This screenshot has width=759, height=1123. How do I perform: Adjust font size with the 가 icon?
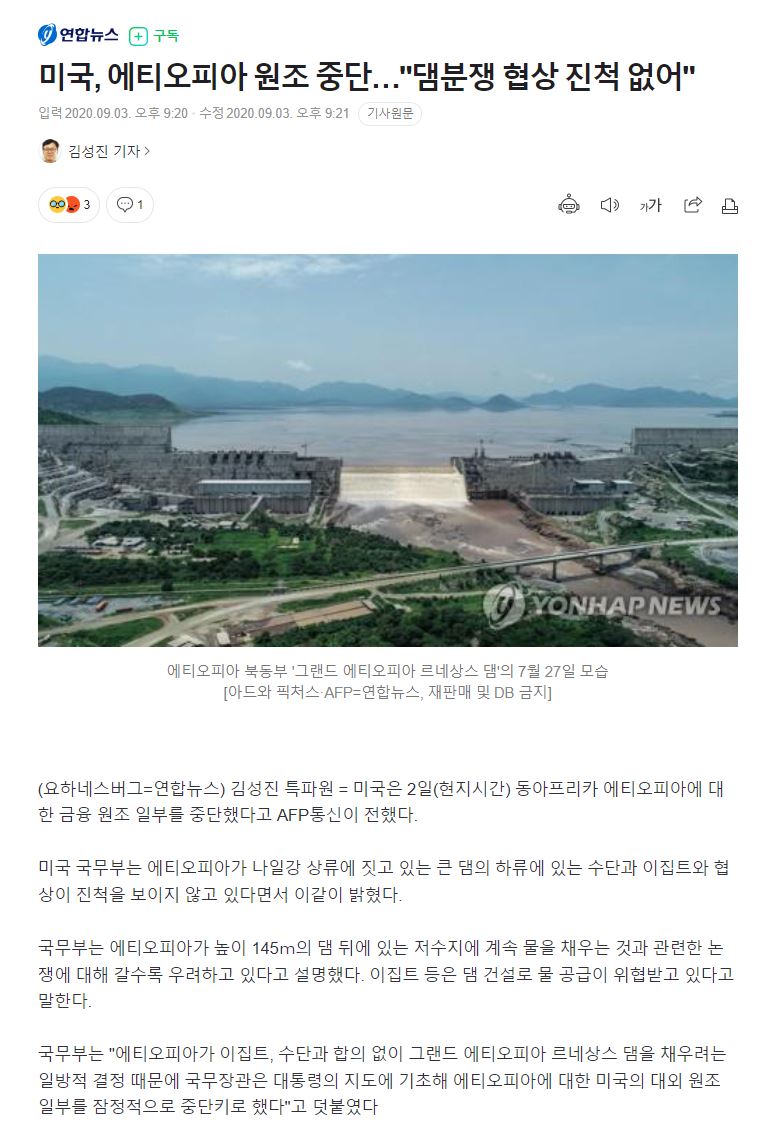(x=650, y=205)
